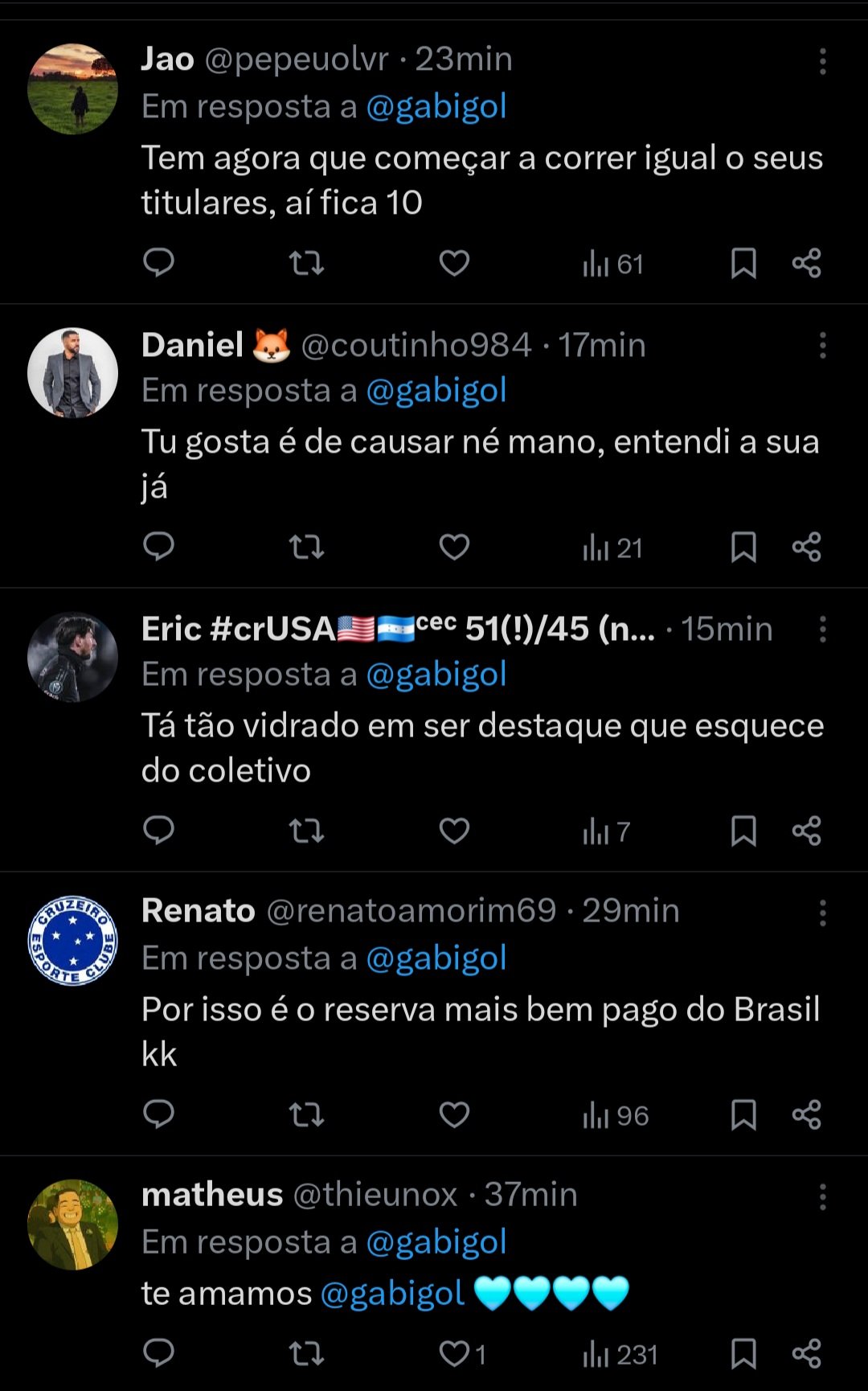Open the reply icon on Jao's tweet
The width and height of the screenshot is (868, 1391).
tap(160, 263)
